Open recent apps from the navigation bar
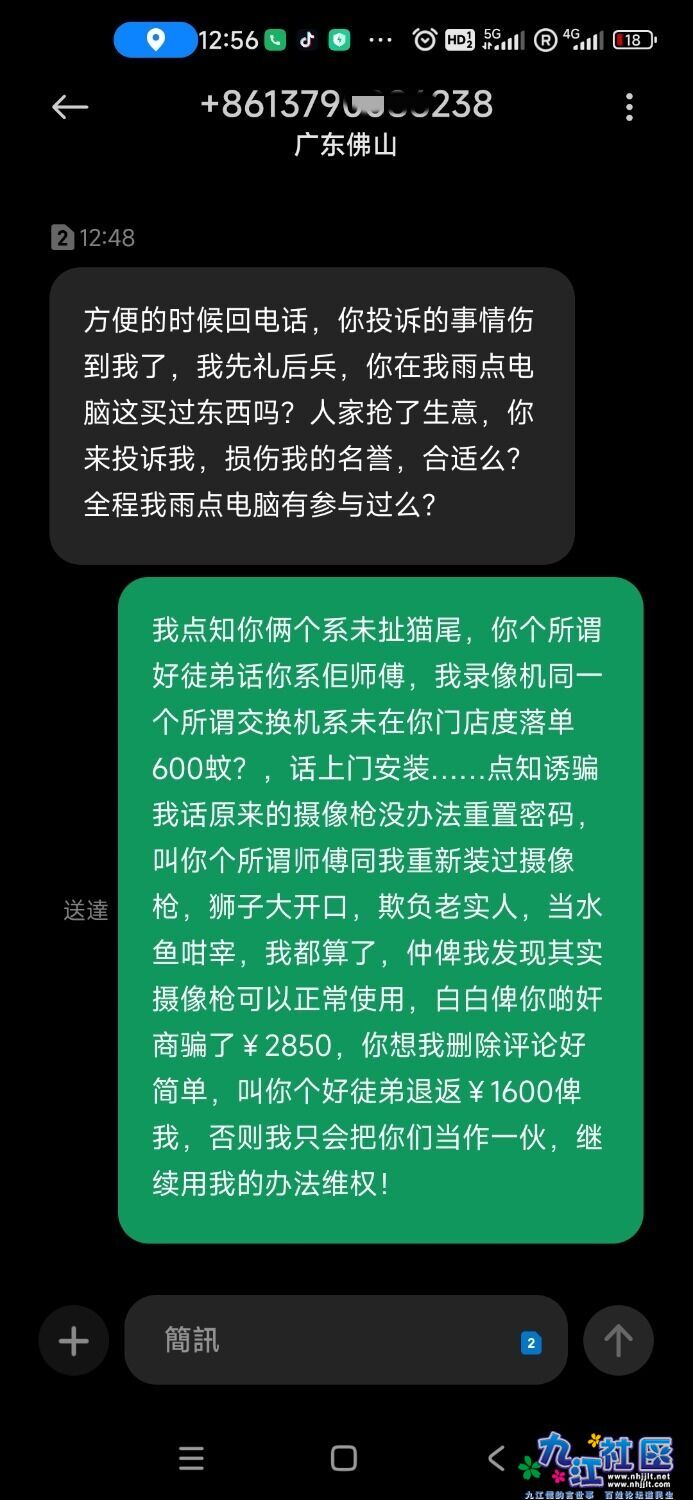This screenshot has height=1500, width=693. coord(191,1458)
